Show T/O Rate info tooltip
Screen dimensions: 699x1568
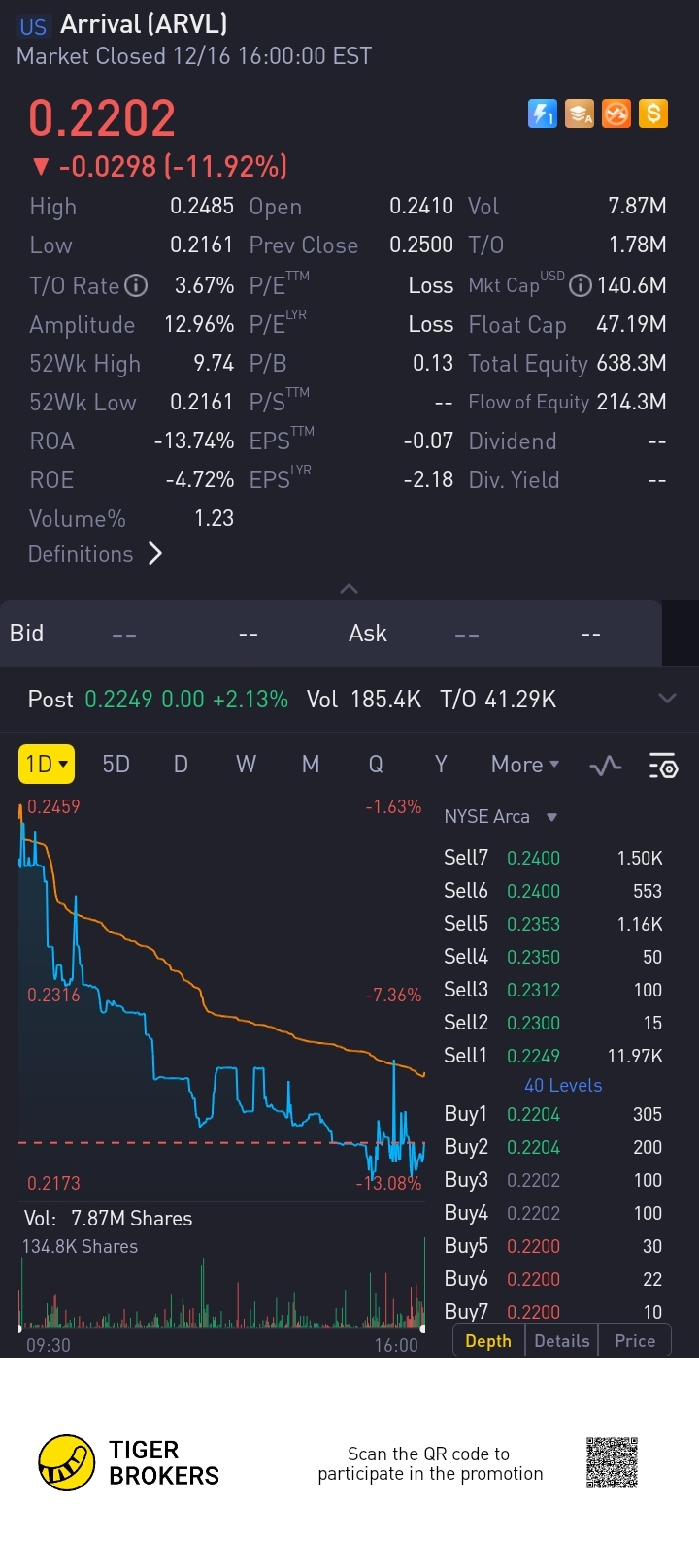click(137, 285)
